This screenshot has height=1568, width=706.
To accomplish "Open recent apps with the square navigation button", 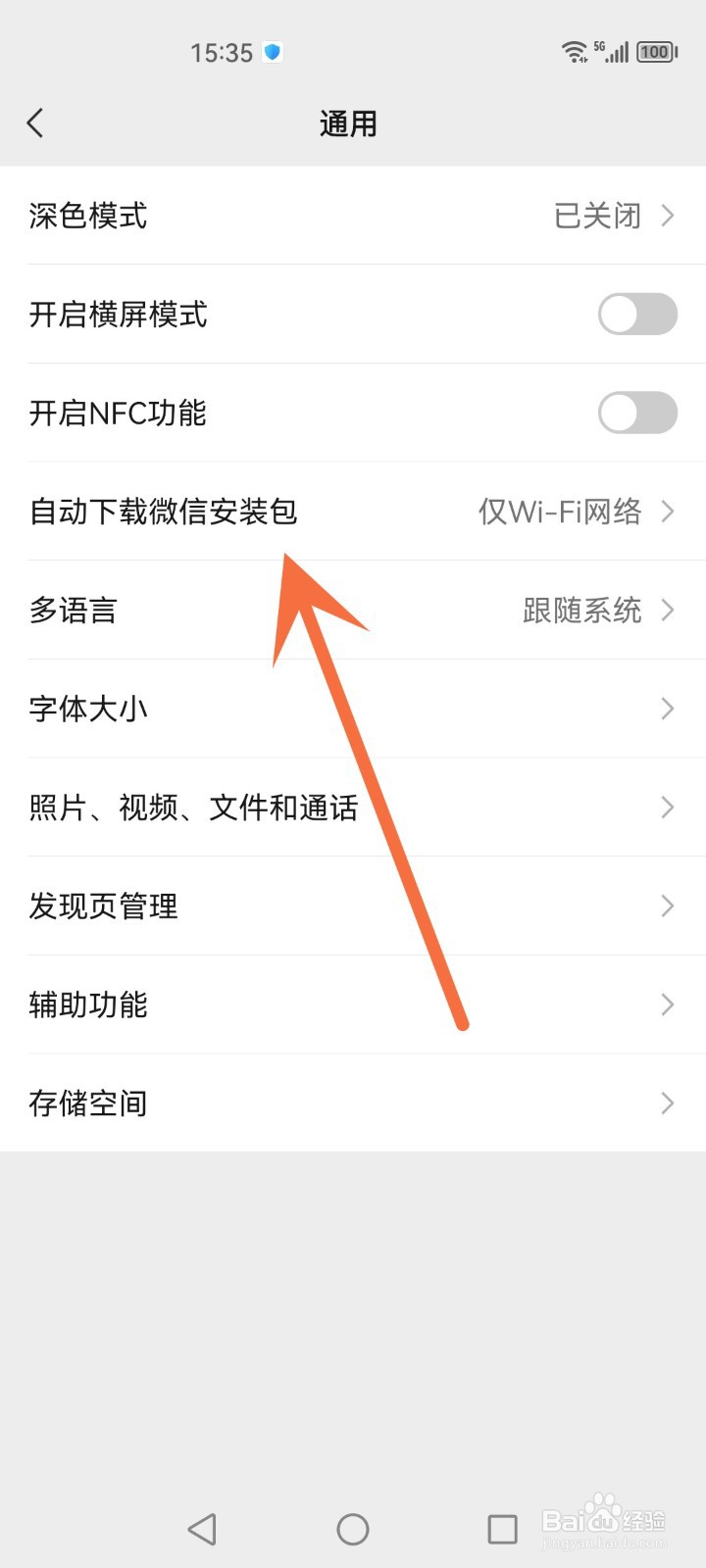I will pyautogui.click(x=503, y=1528).
